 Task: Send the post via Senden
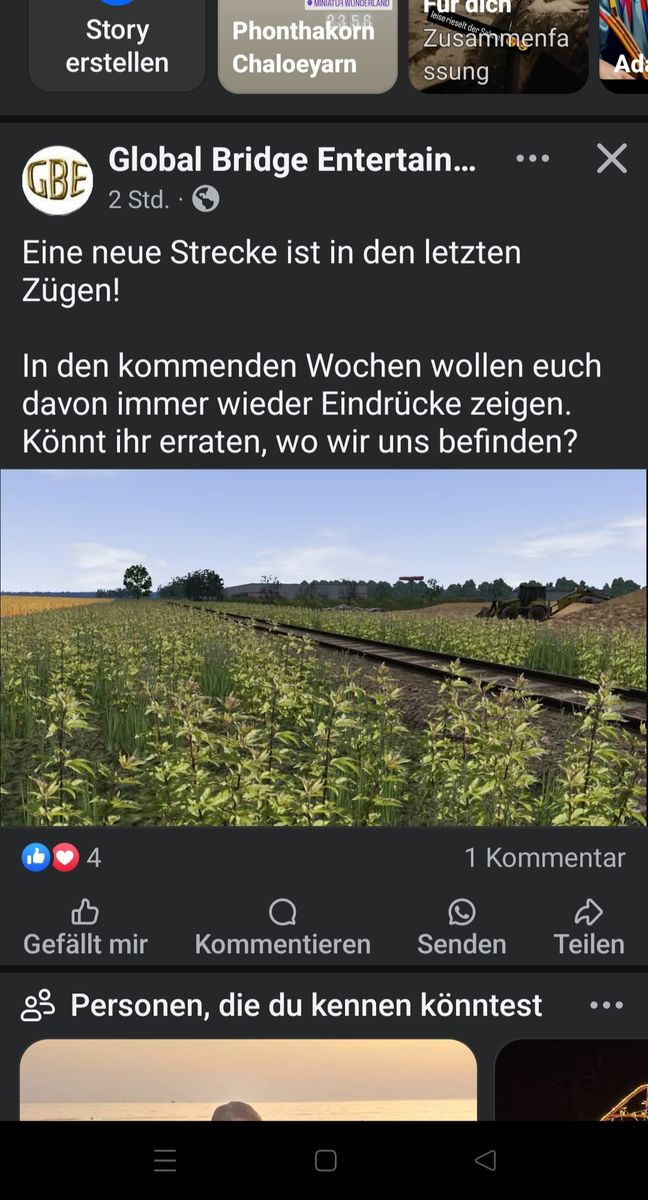pos(461,927)
